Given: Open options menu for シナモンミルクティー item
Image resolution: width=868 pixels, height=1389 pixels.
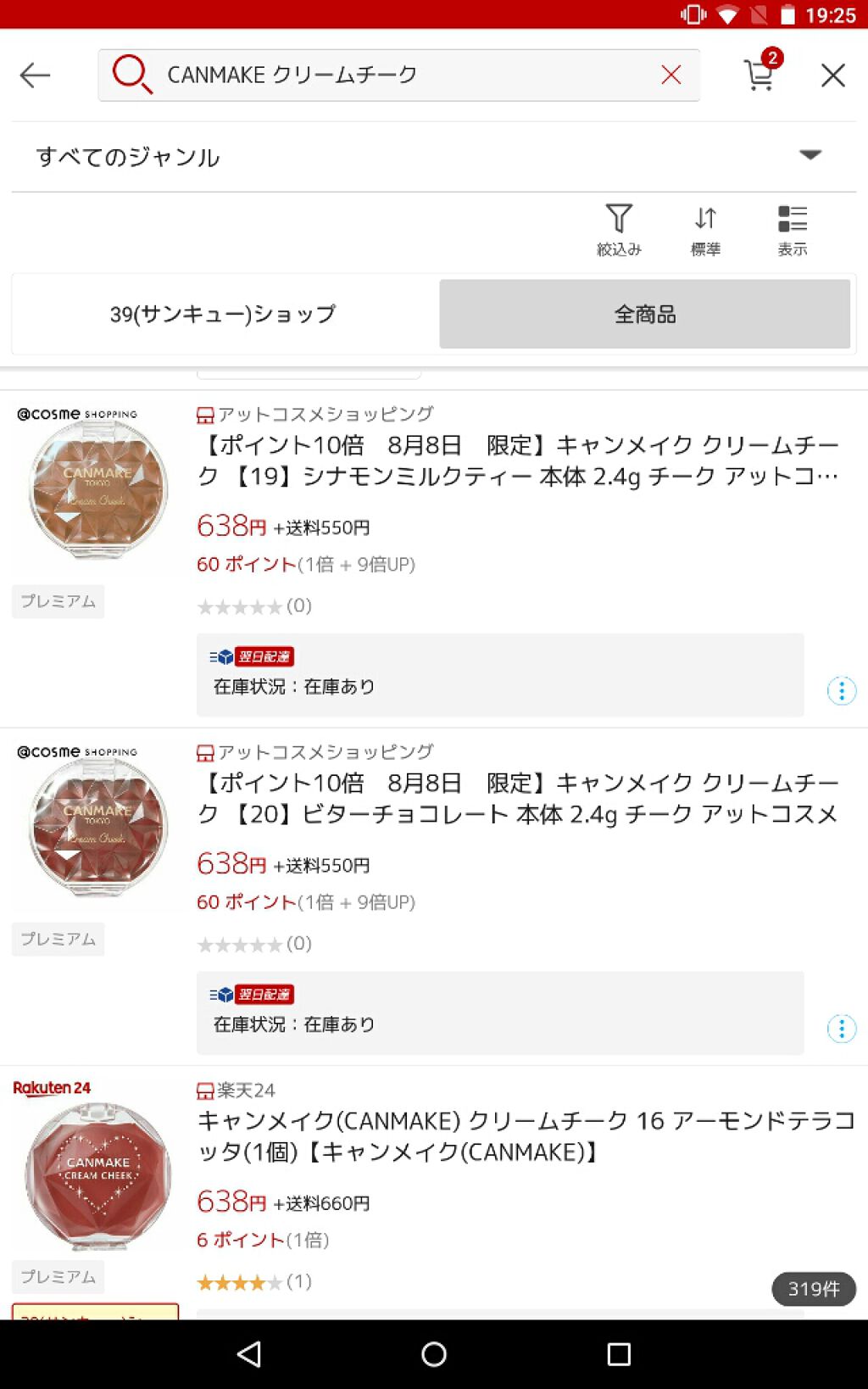Looking at the screenshot, I should [841, 690].
